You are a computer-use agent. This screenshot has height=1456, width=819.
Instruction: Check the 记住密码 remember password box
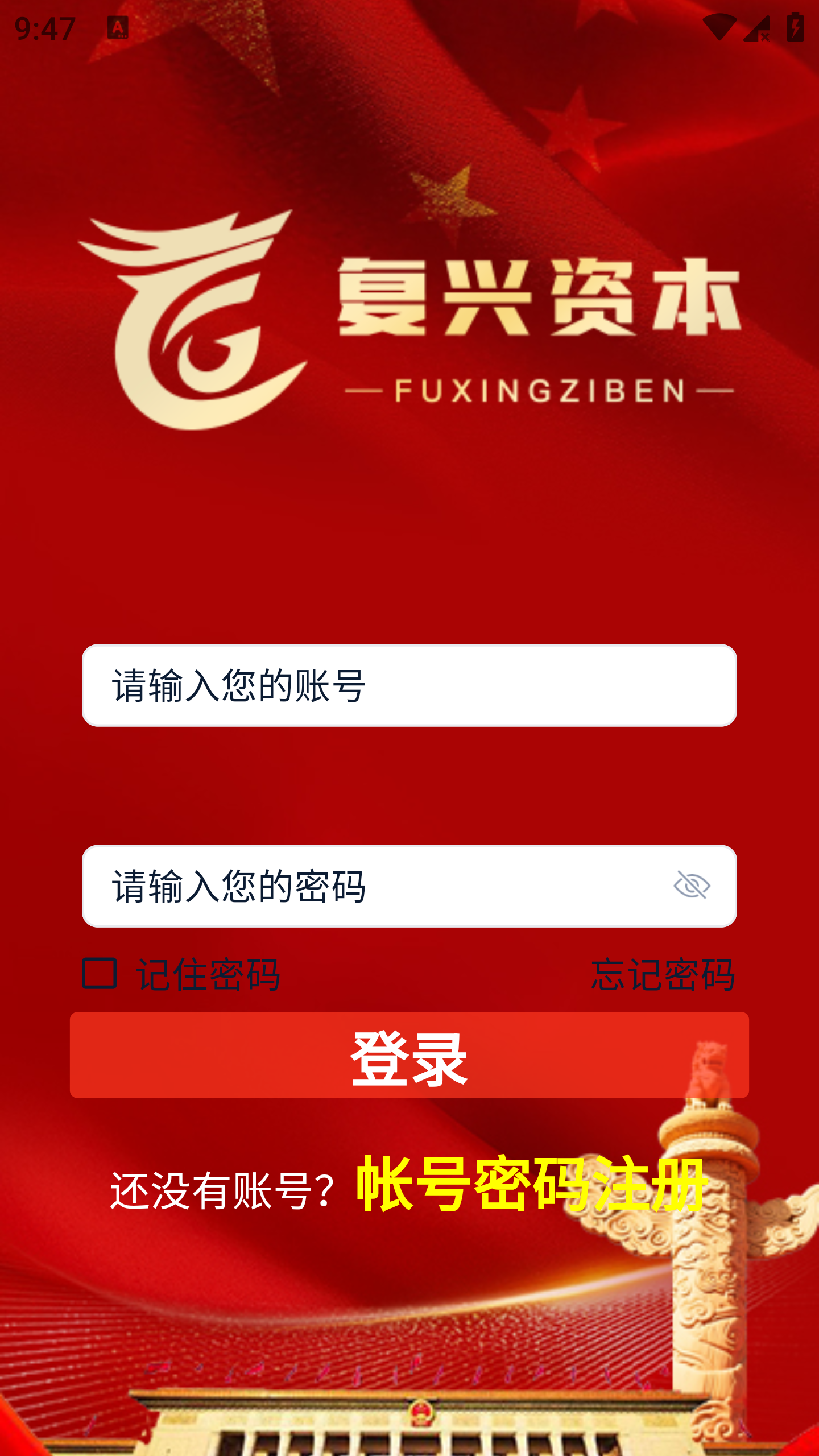pyautogui.click(x=100, y=973)
